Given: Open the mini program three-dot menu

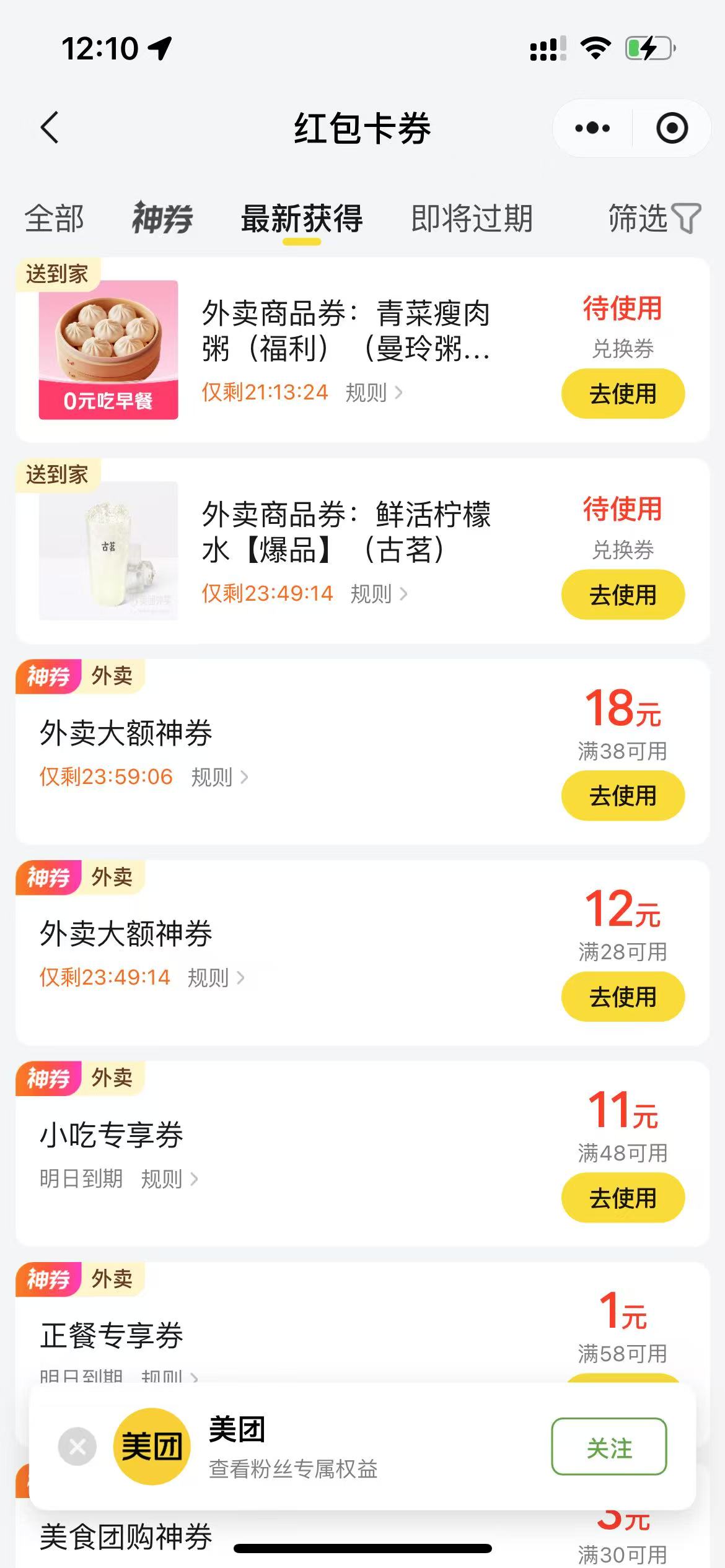Looking at the screenshot, I should click(x=592, y=128).
